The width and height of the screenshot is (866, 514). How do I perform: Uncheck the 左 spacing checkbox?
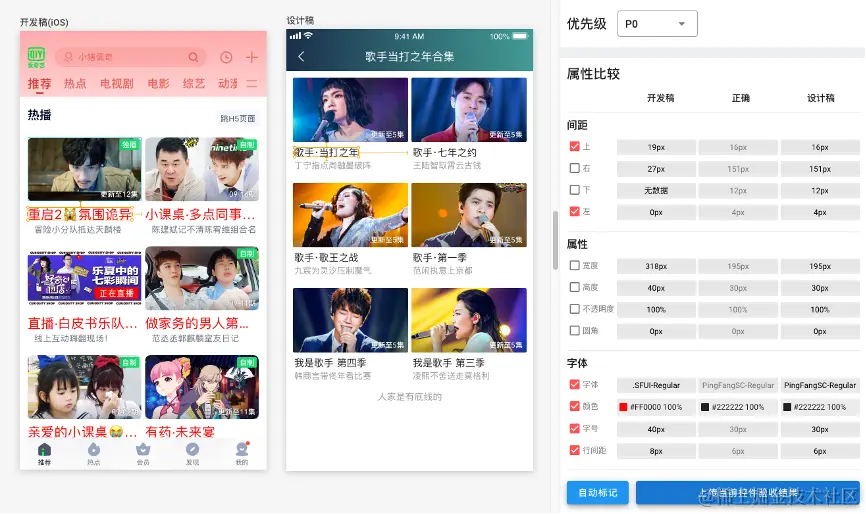pos(574,211)
